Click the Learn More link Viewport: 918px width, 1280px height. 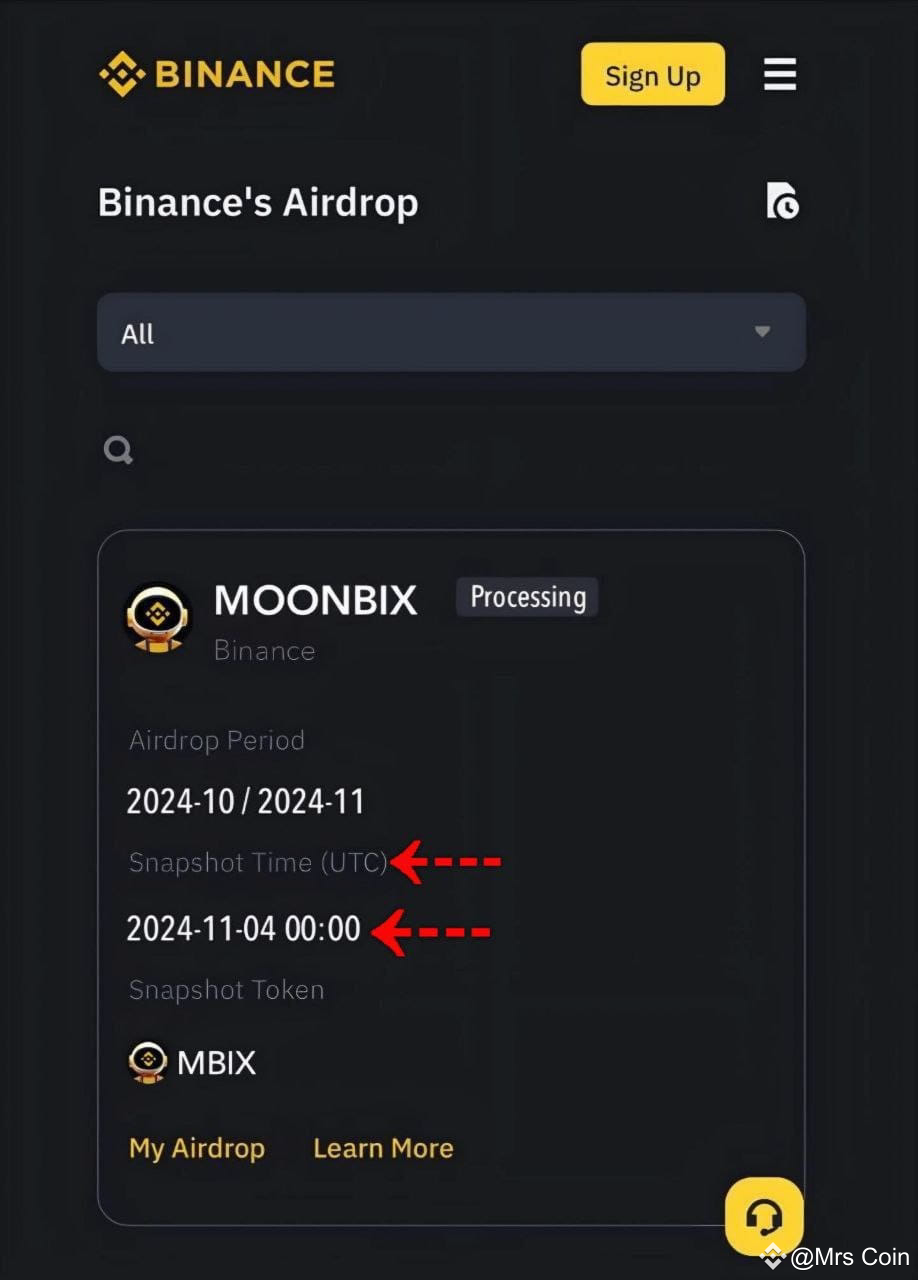tap(383, 1148)
